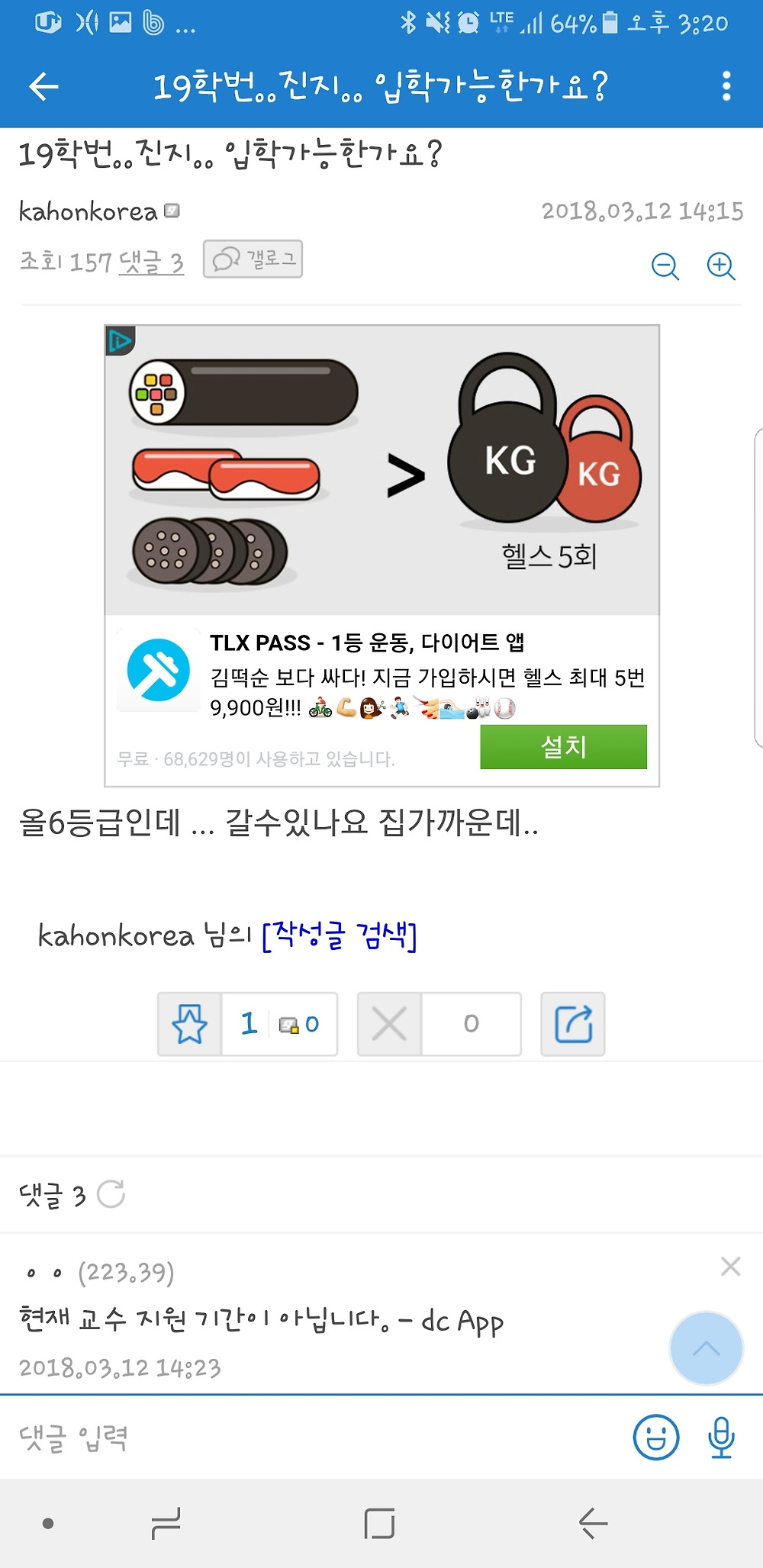
Task: Open the three-dot overflow menu
Action: pos(726,86)
